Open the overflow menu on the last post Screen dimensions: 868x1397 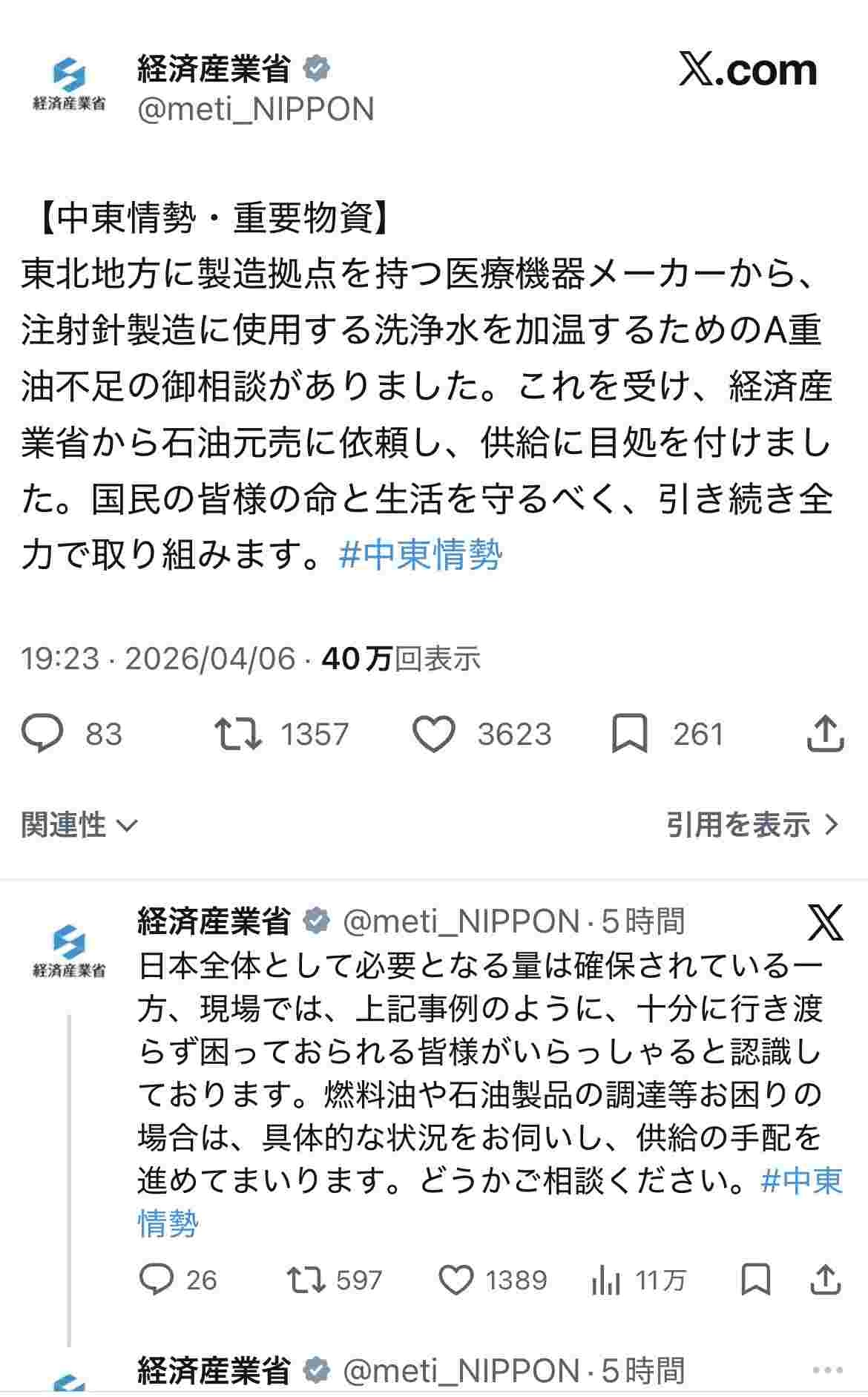click(x=827, y=1370)
